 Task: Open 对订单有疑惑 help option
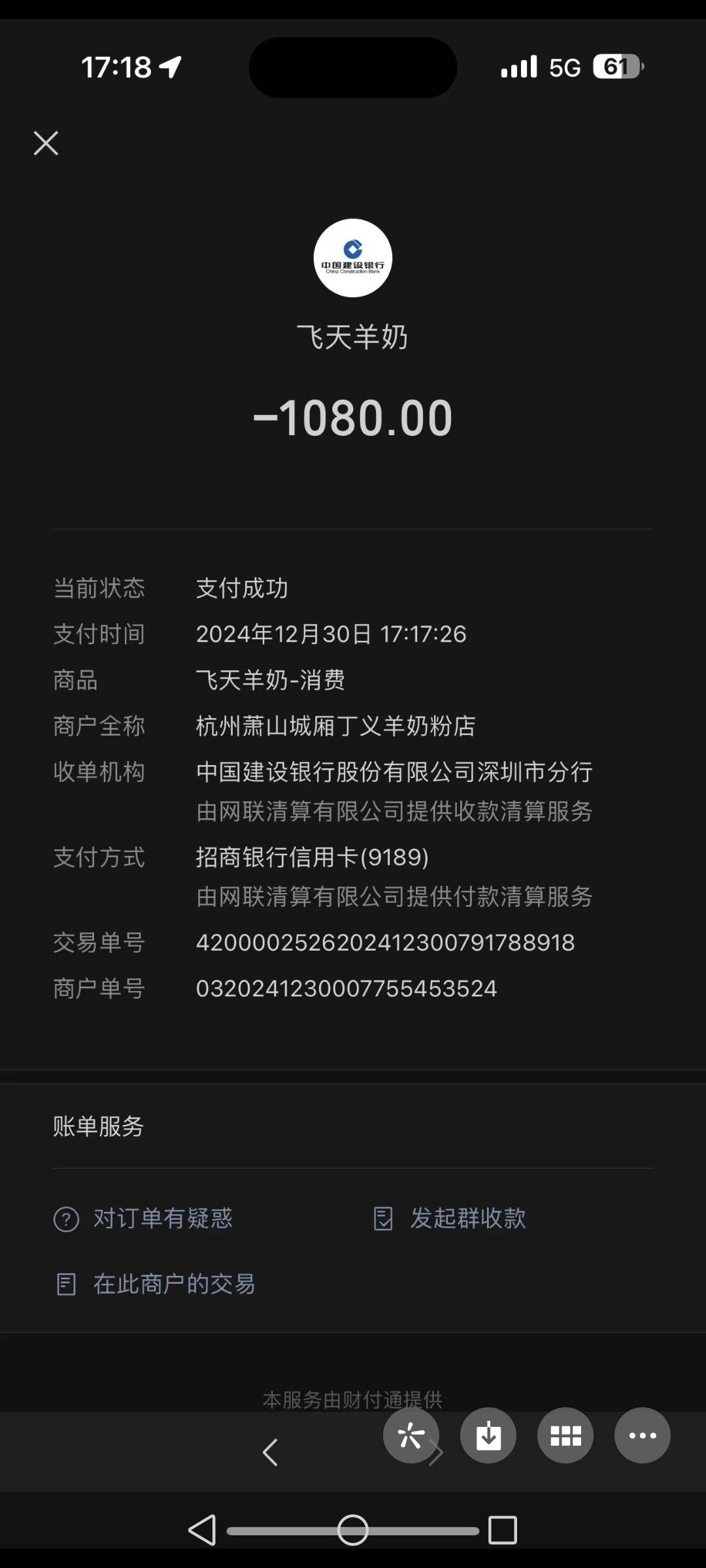point(143,1218)
